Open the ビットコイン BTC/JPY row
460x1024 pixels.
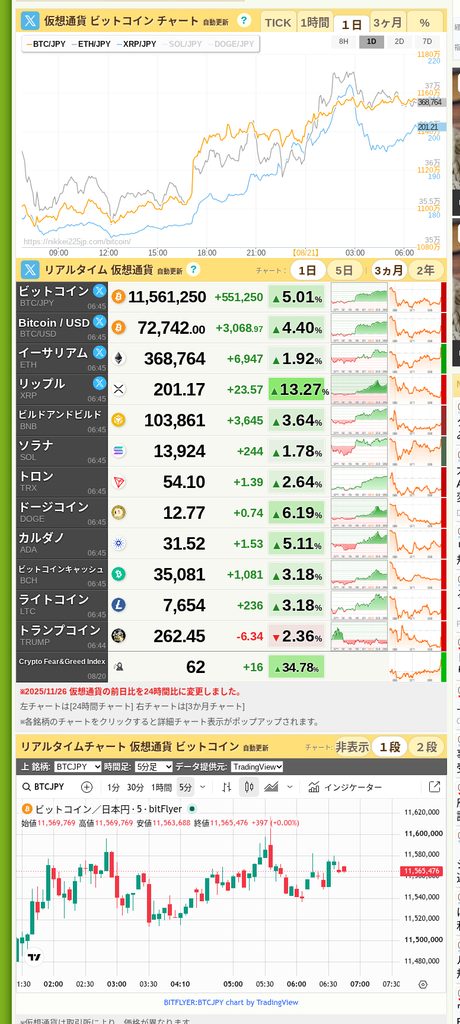pyautogui.click(x=229, y=297)
